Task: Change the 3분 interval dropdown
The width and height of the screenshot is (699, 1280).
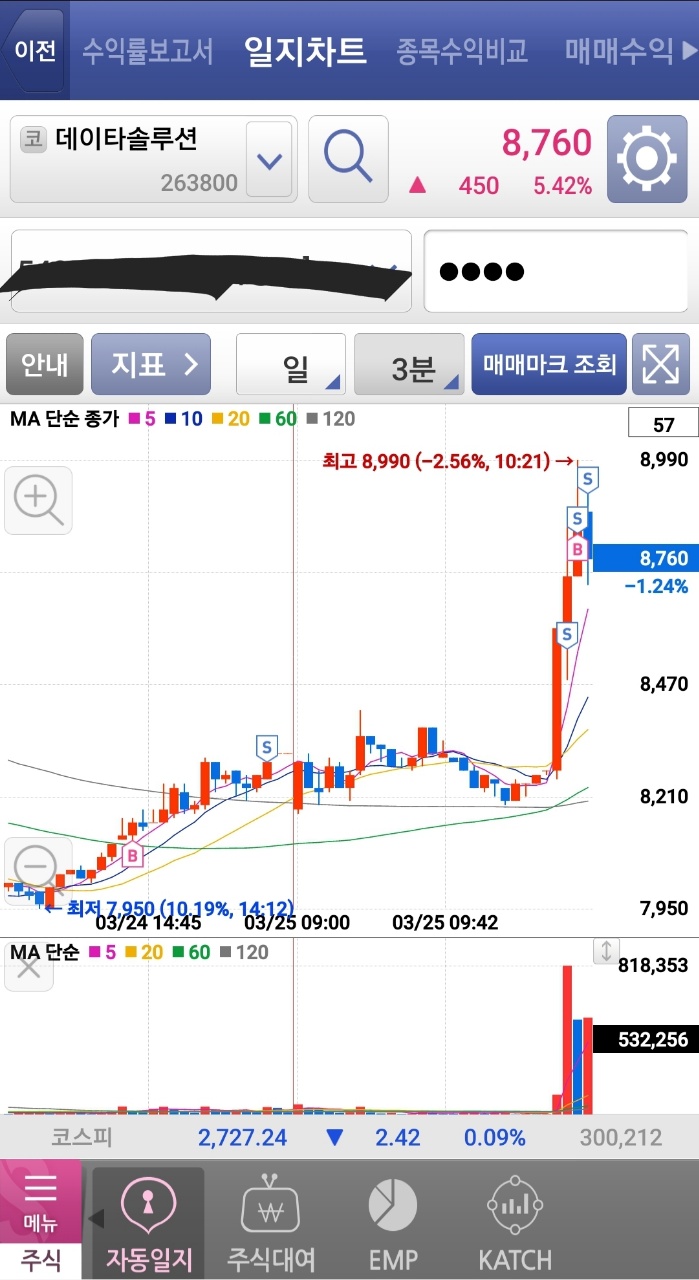Action: point(410,364)
